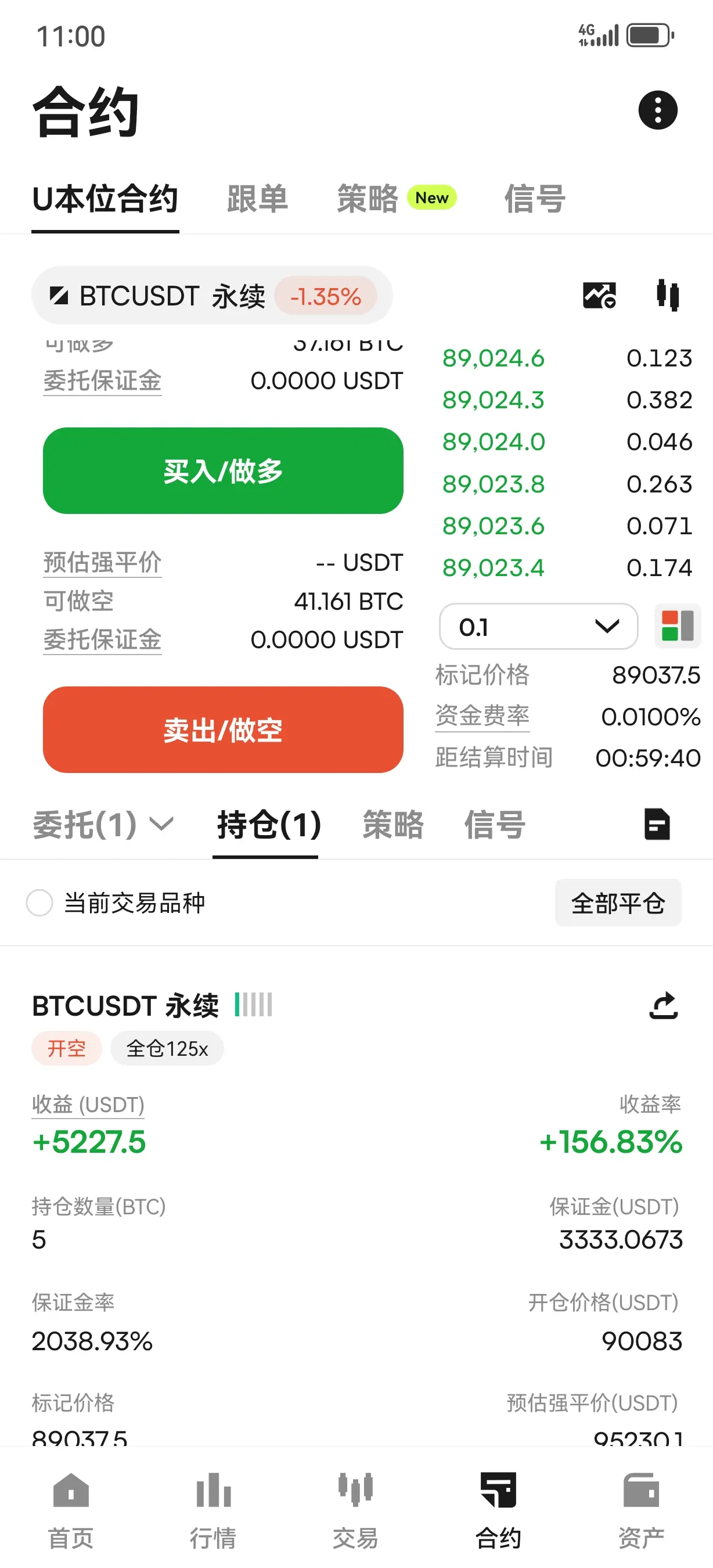Open the 资金费率 link

click(x=482, y=716)
